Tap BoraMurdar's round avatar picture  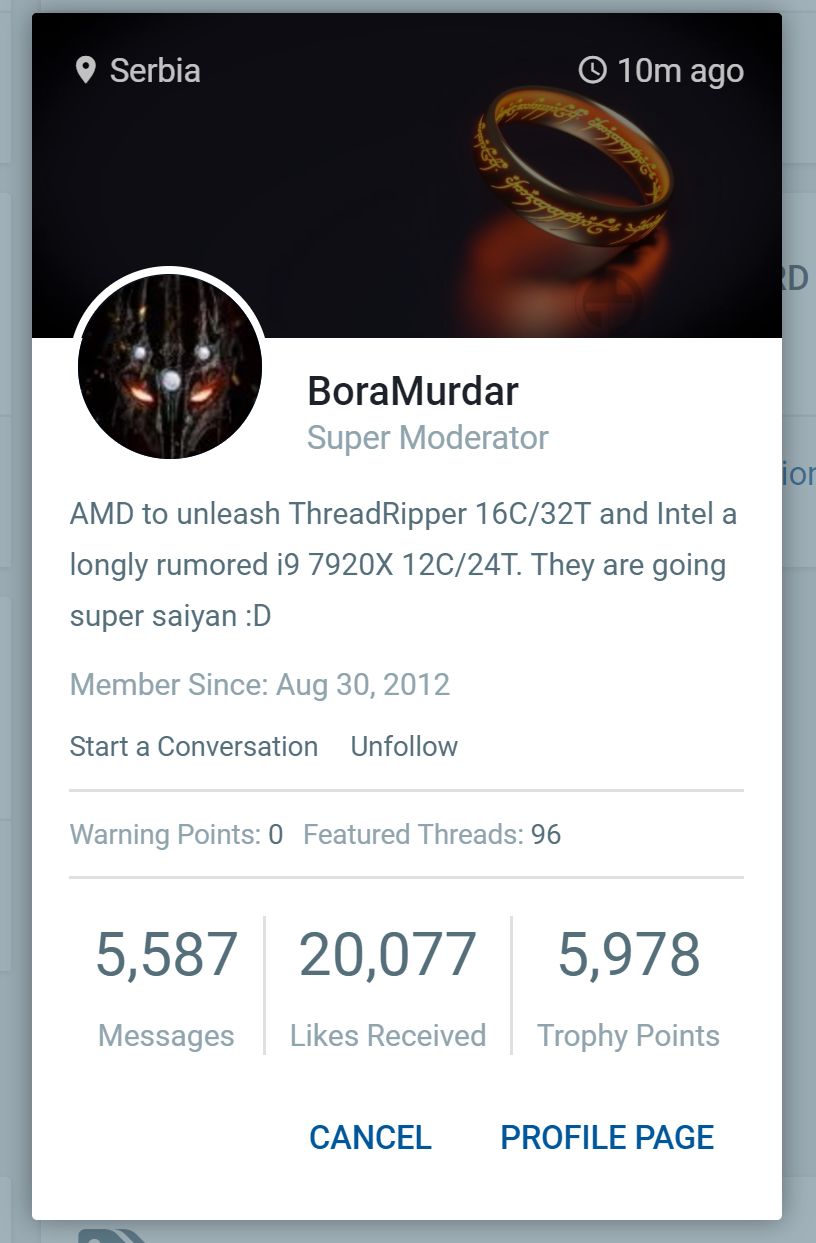click(x=170, y=367)
